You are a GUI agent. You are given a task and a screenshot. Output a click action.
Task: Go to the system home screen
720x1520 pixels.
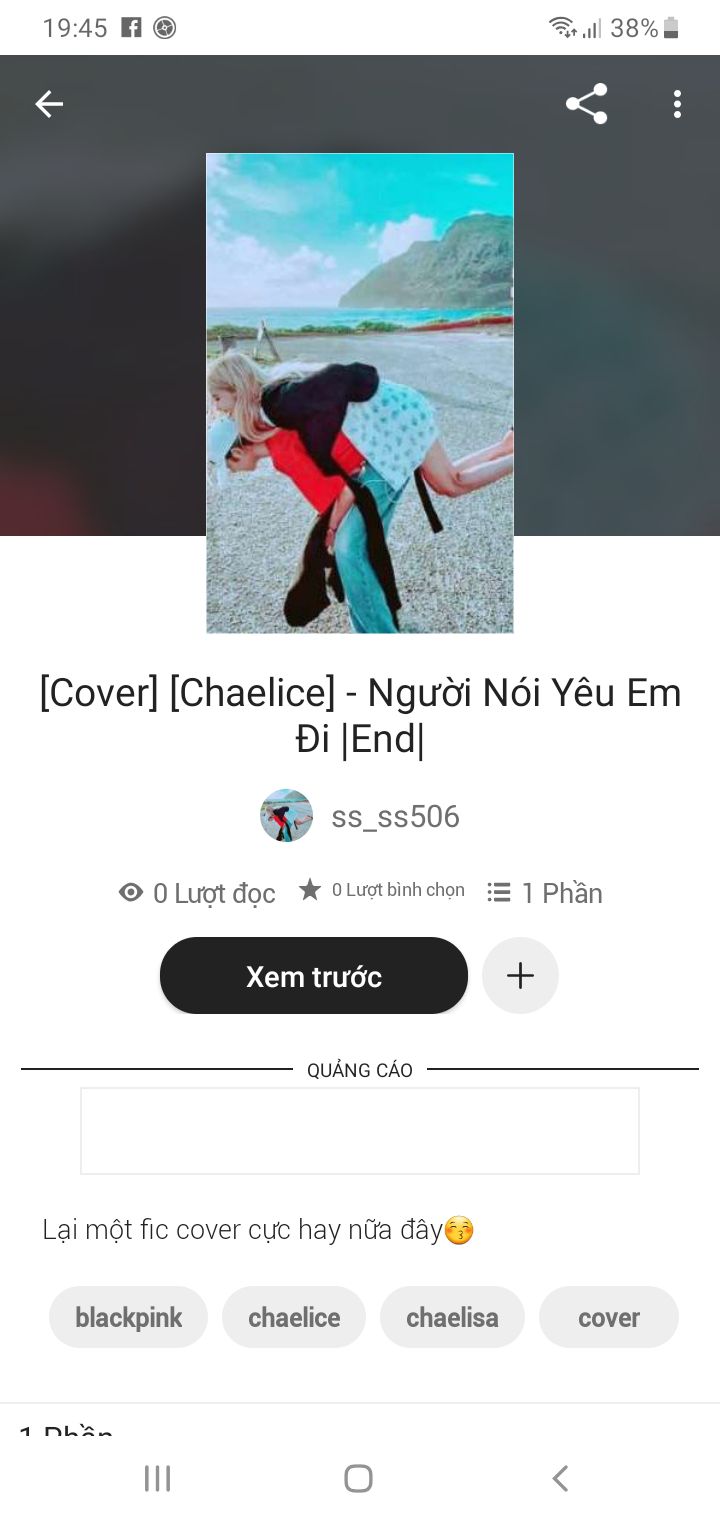tap(358, 1478)
